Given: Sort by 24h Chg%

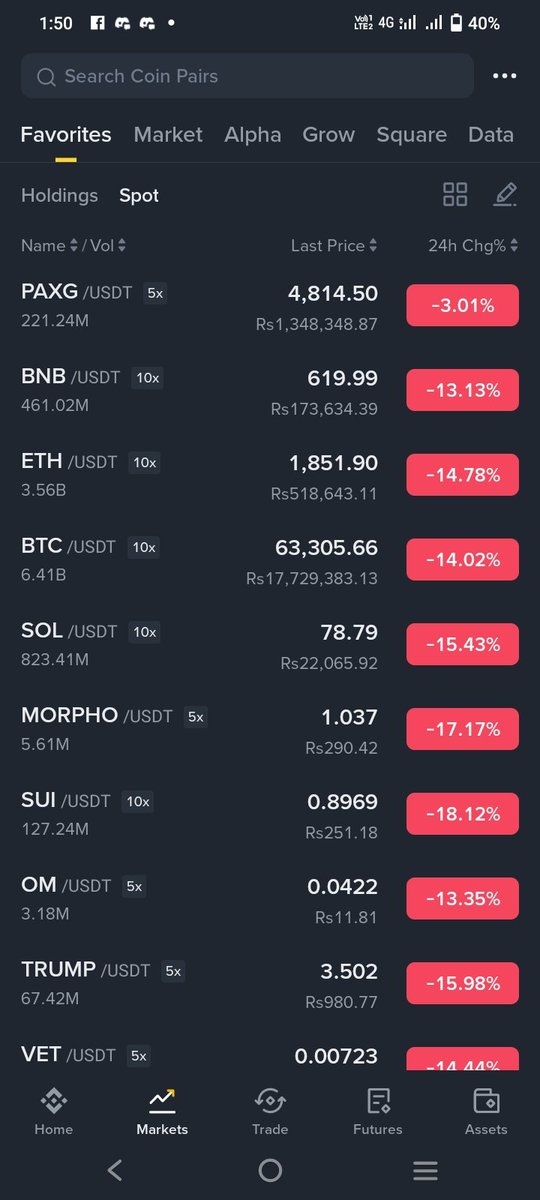Looking at the screenshot, I should (473, 246).
